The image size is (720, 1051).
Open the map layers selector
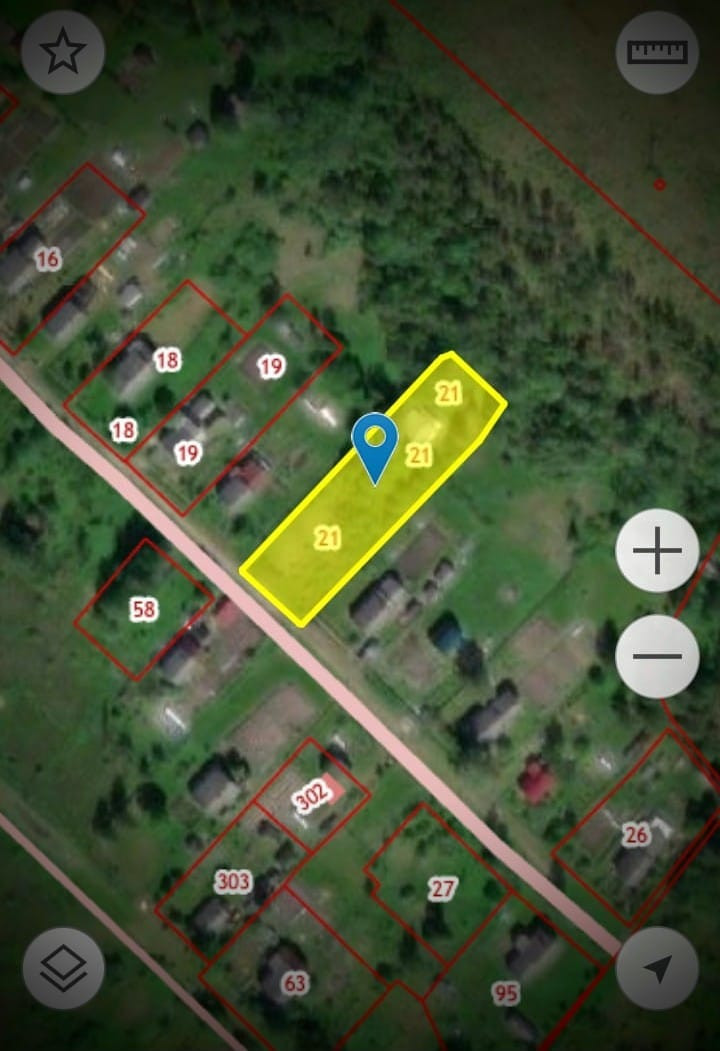click(x=63, y=967)
